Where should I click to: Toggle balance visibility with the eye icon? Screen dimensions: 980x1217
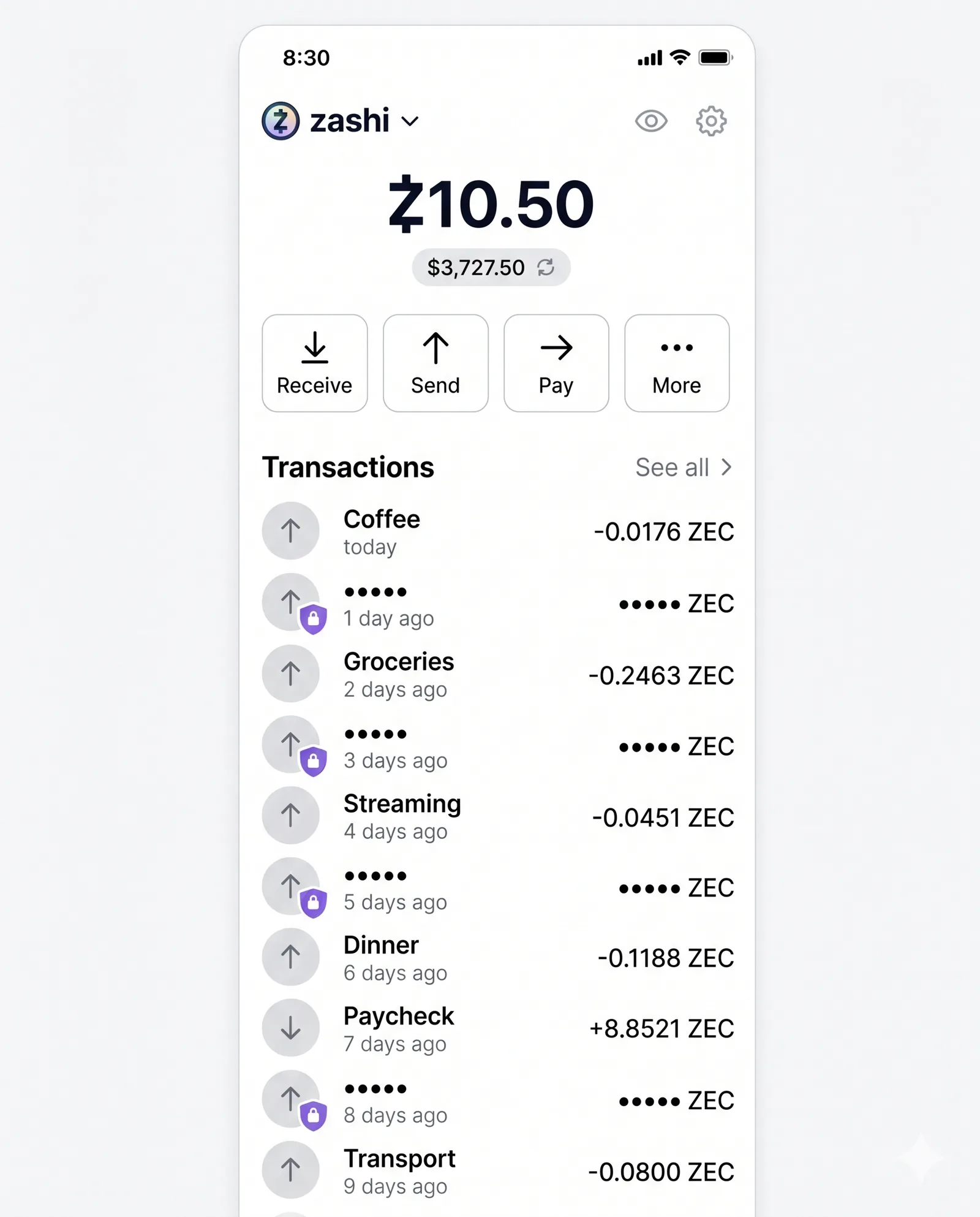tap(650, 121)
